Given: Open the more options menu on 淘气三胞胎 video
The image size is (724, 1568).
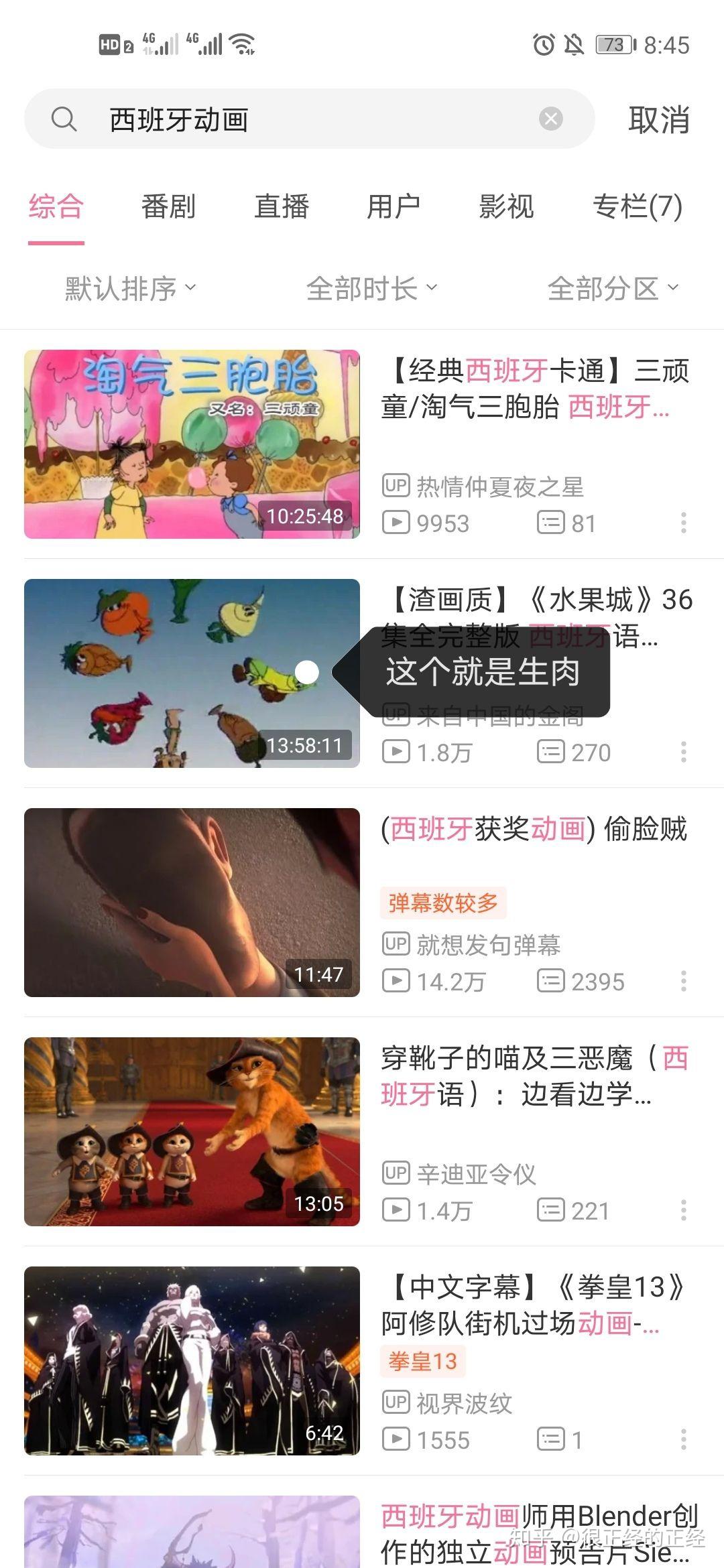Looking at the screenshot, I should 683,523.
